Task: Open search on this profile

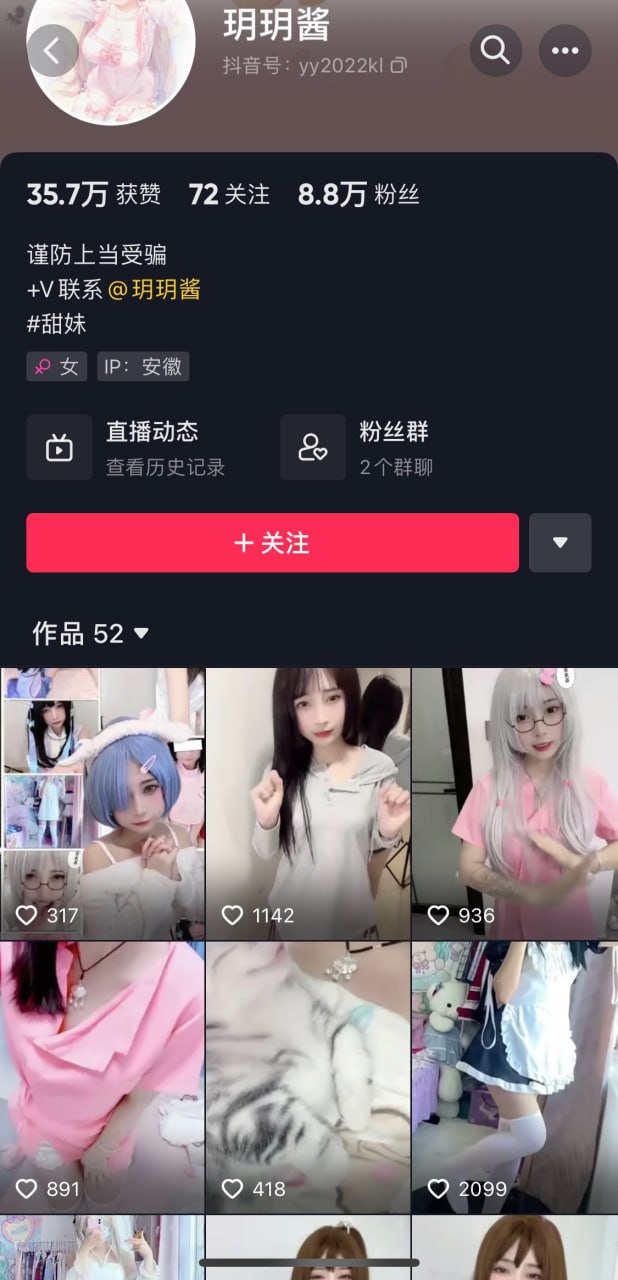Action: [495, 51]
